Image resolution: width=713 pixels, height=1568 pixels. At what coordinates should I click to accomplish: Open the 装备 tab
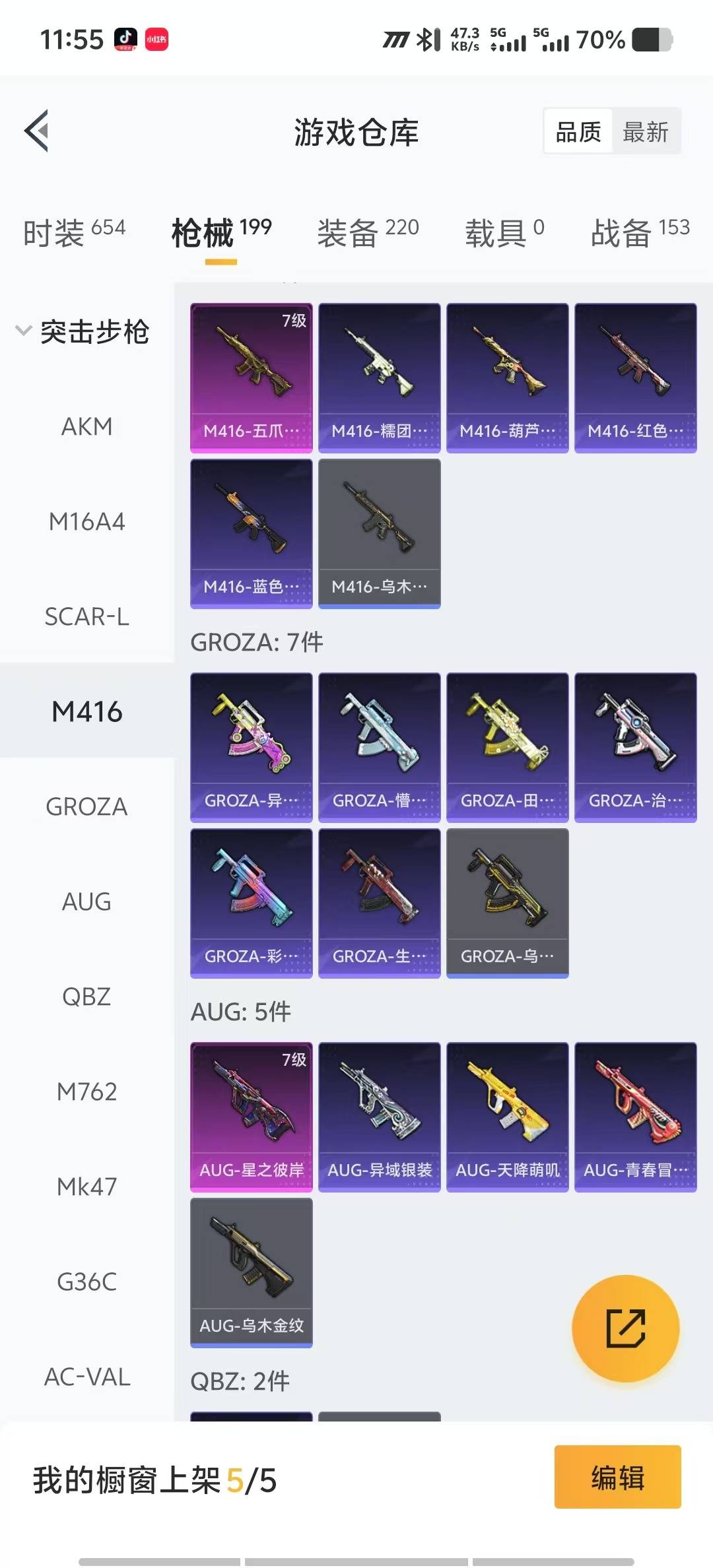pos(368,232)
